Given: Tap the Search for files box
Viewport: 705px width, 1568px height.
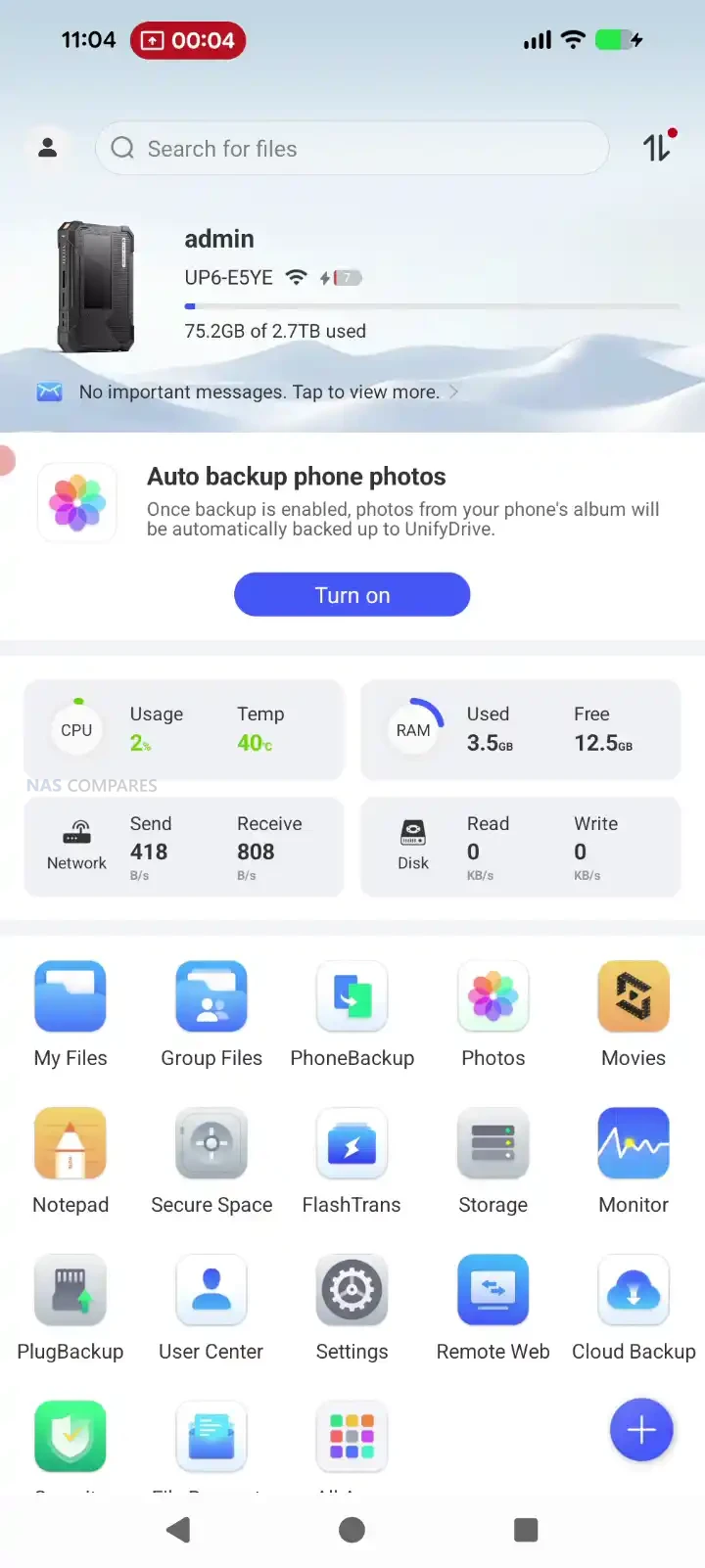Looking at the screenshot, I should [352, 149].
